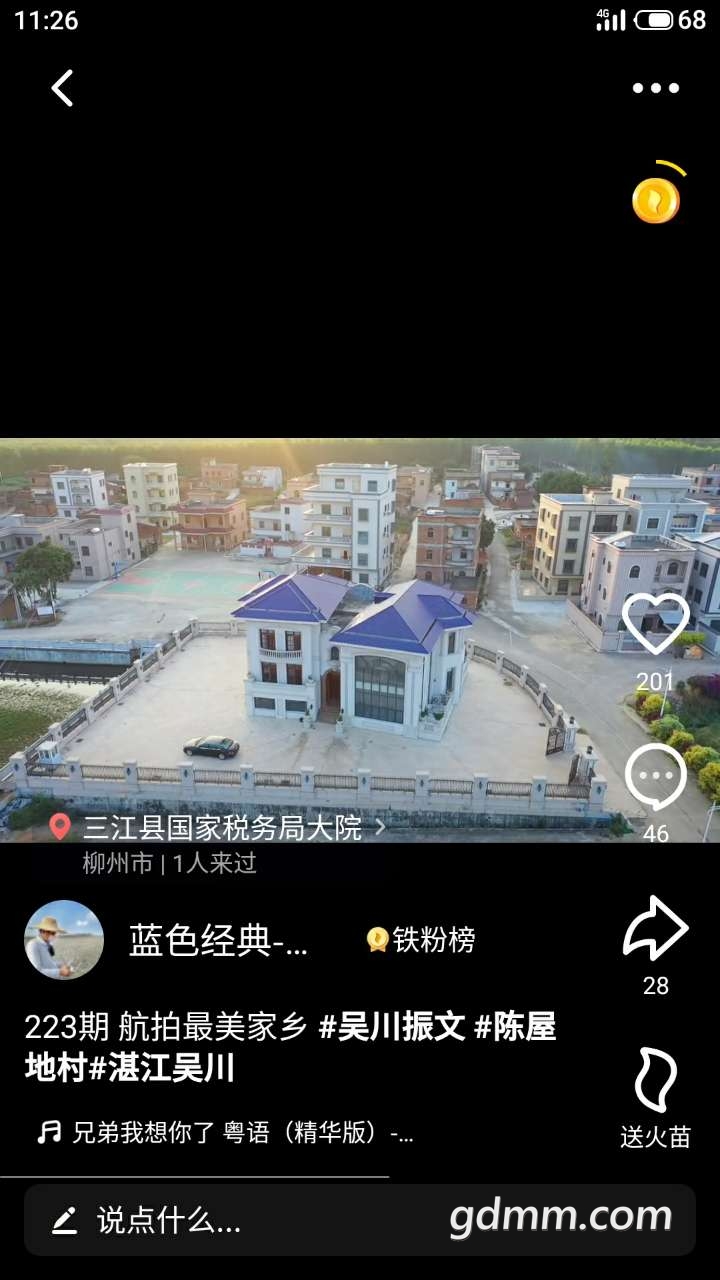720x1280 pixels.
Task: Open the 兄弟我想你了 soundtrack page
Action: point(242,1133)
